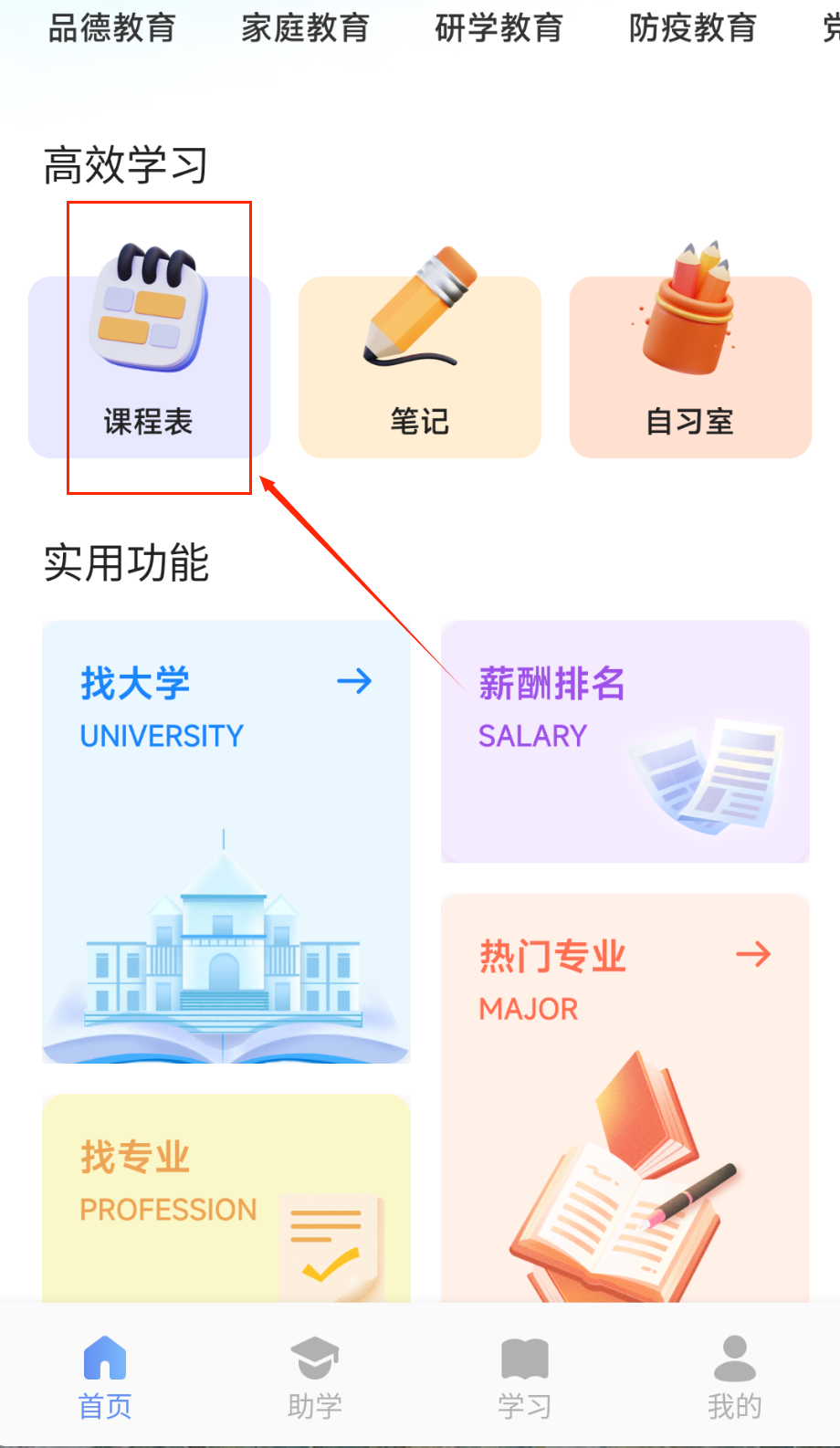Viewport: 840px width, 1448px height.
Task: Go to 首页 home tab
Action: (105, 1376)
